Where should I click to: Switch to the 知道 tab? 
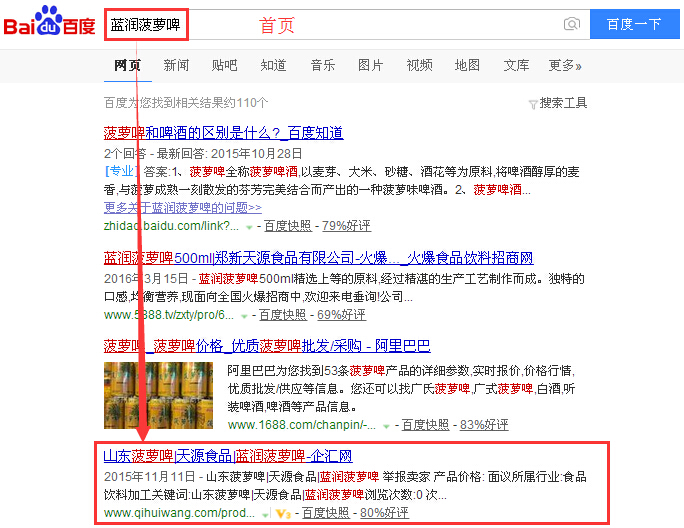click(x=273, y=66)
